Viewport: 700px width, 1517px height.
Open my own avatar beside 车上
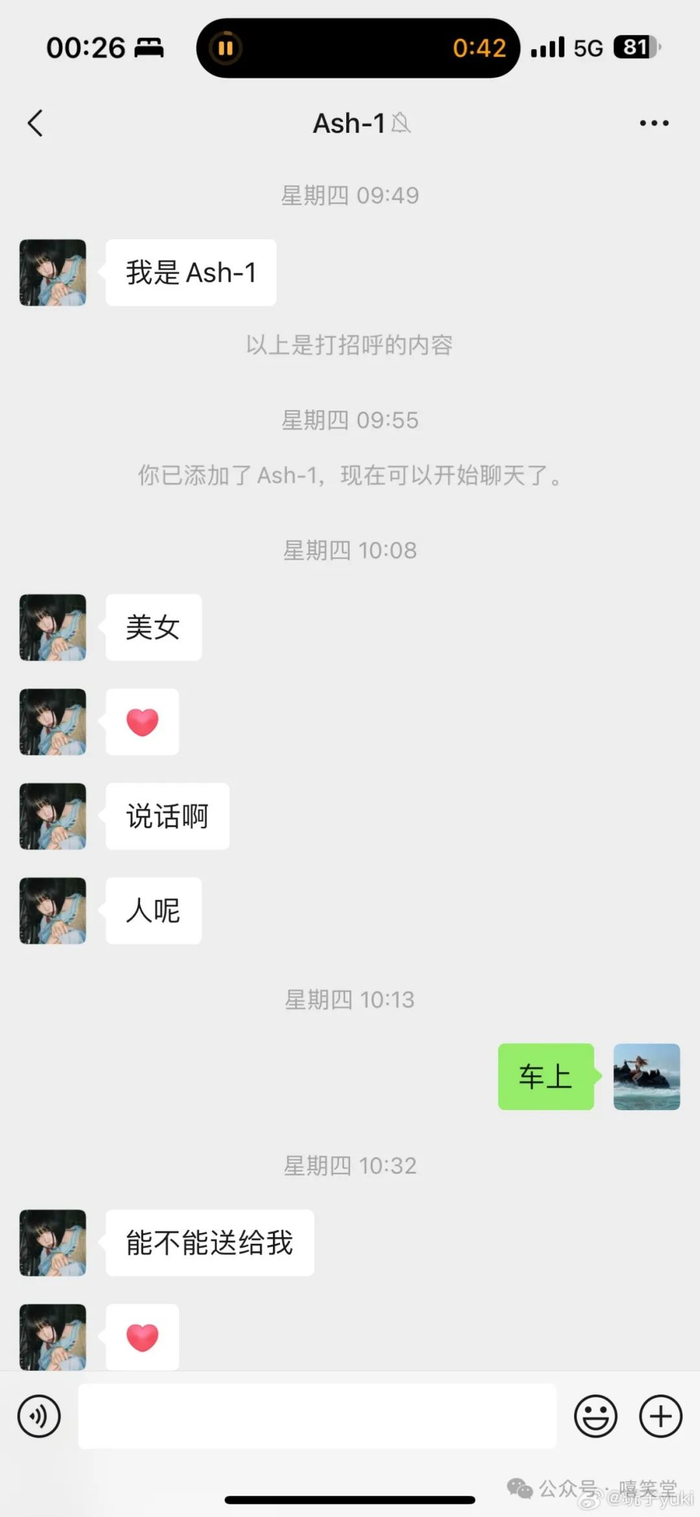pos(646,1077)
